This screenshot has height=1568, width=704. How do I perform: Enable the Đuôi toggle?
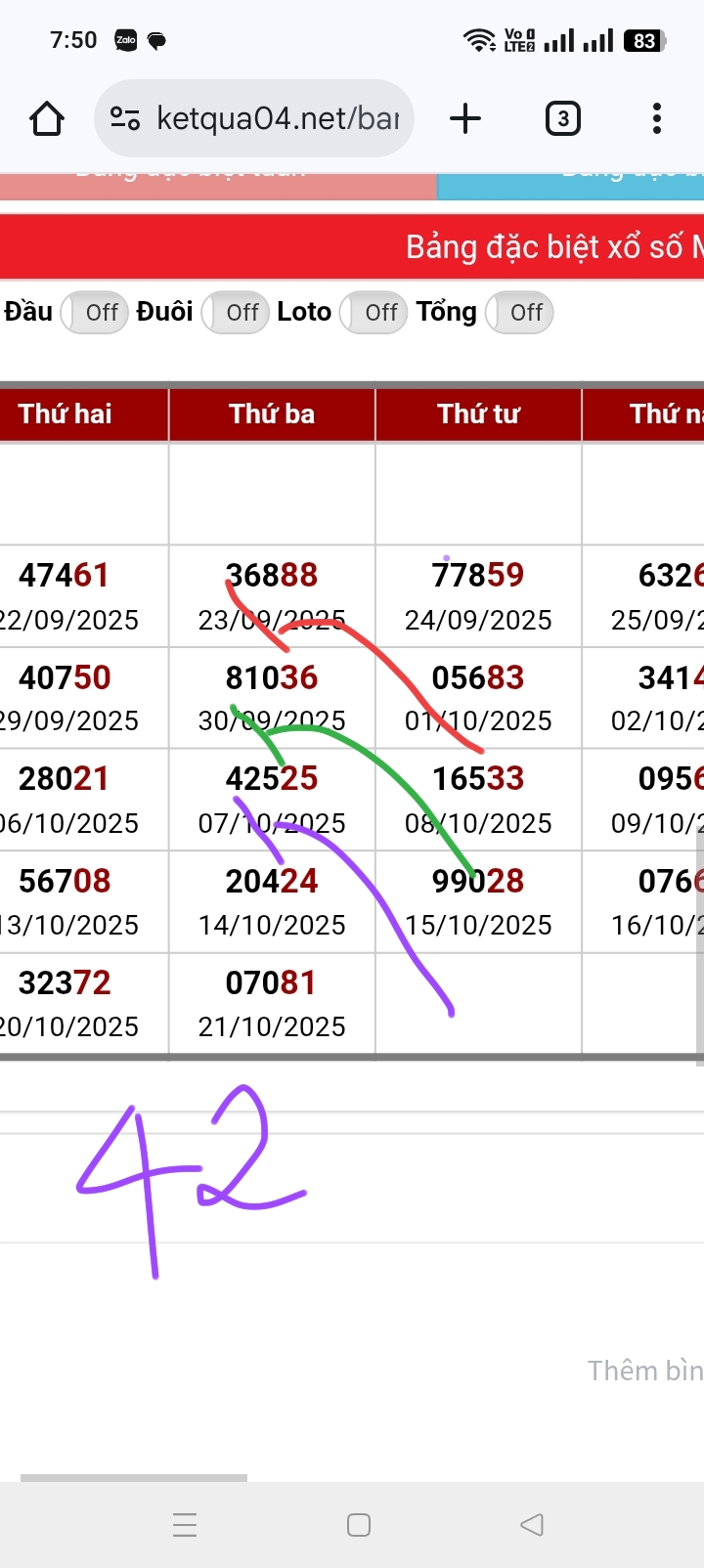coord(235,313)
